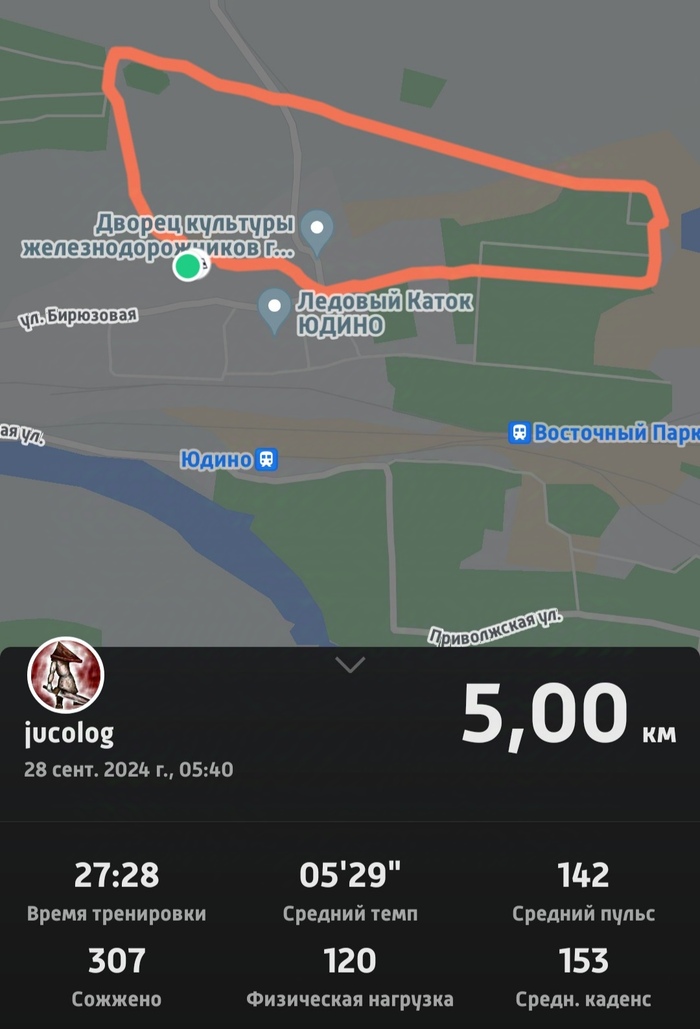Open jucolog's profile avatar

pos(66,675)
